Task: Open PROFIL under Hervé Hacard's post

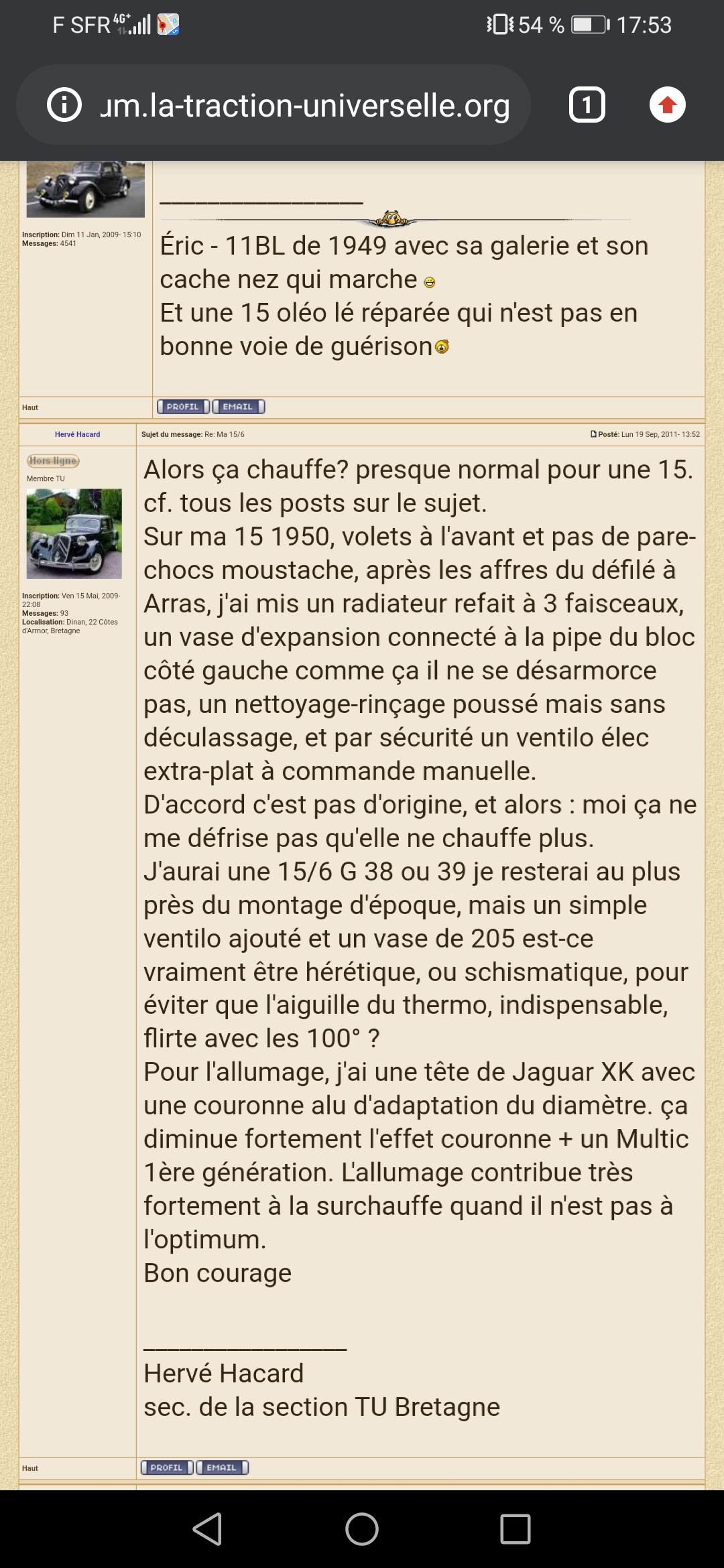Action: tap(167, 1467)
